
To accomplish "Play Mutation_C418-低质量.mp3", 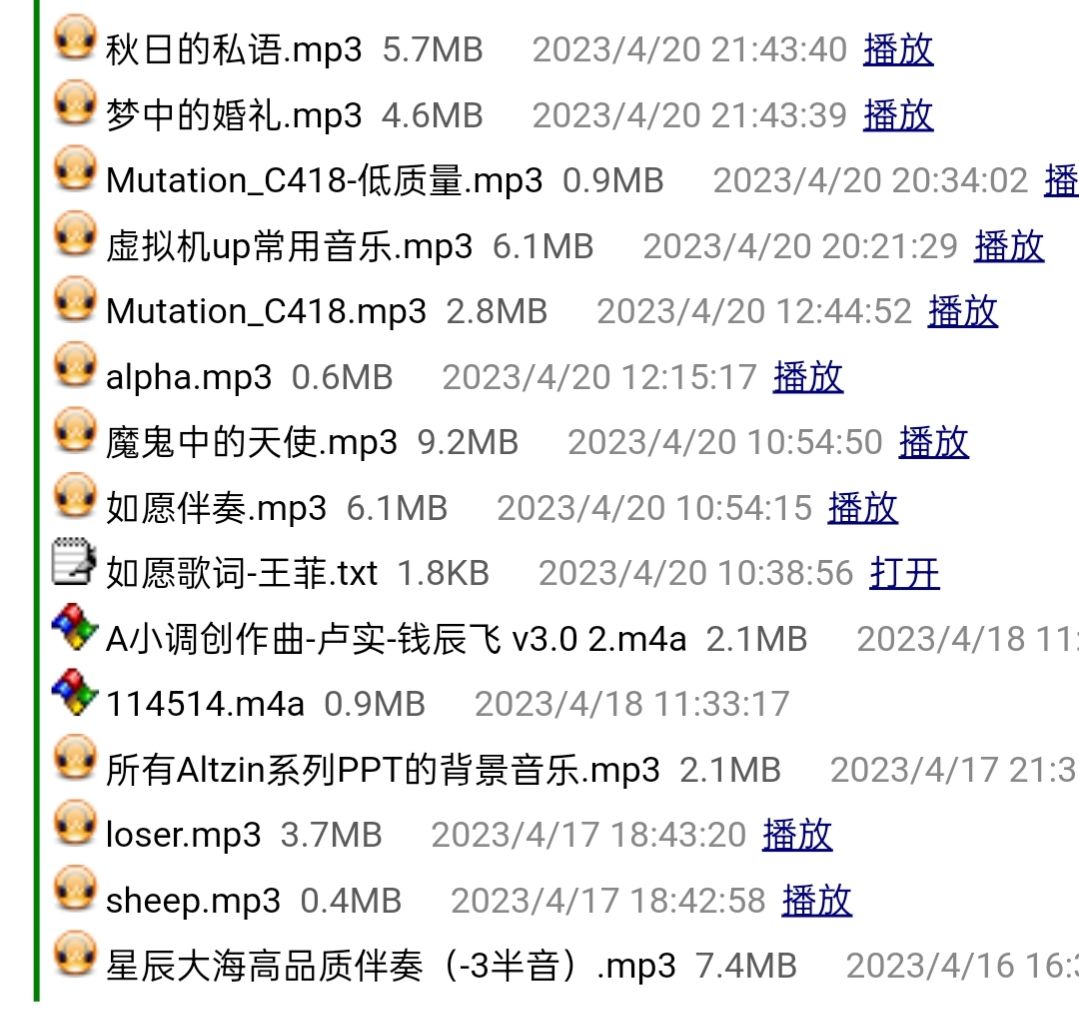I will click(1061, 181).
